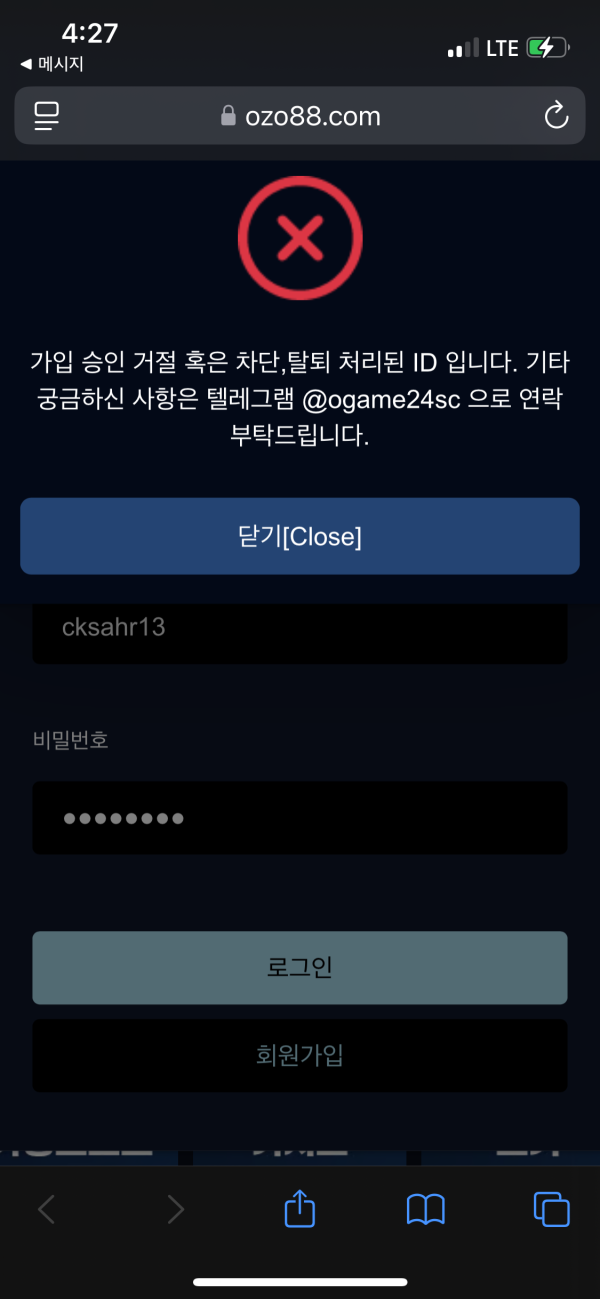600x1299 pixels.
Task: Reload the page in Safari
Action: [556, 116]
